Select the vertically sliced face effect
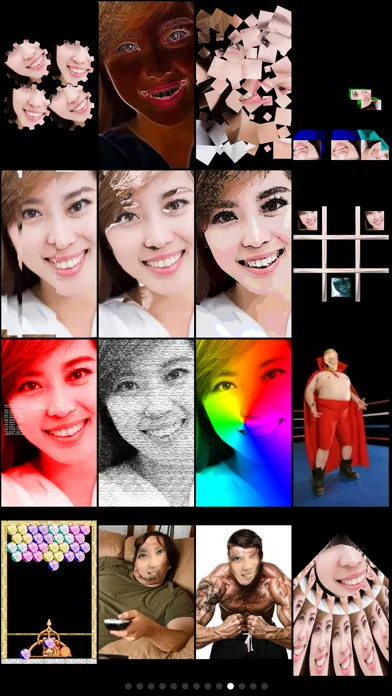 pos(49,253)
